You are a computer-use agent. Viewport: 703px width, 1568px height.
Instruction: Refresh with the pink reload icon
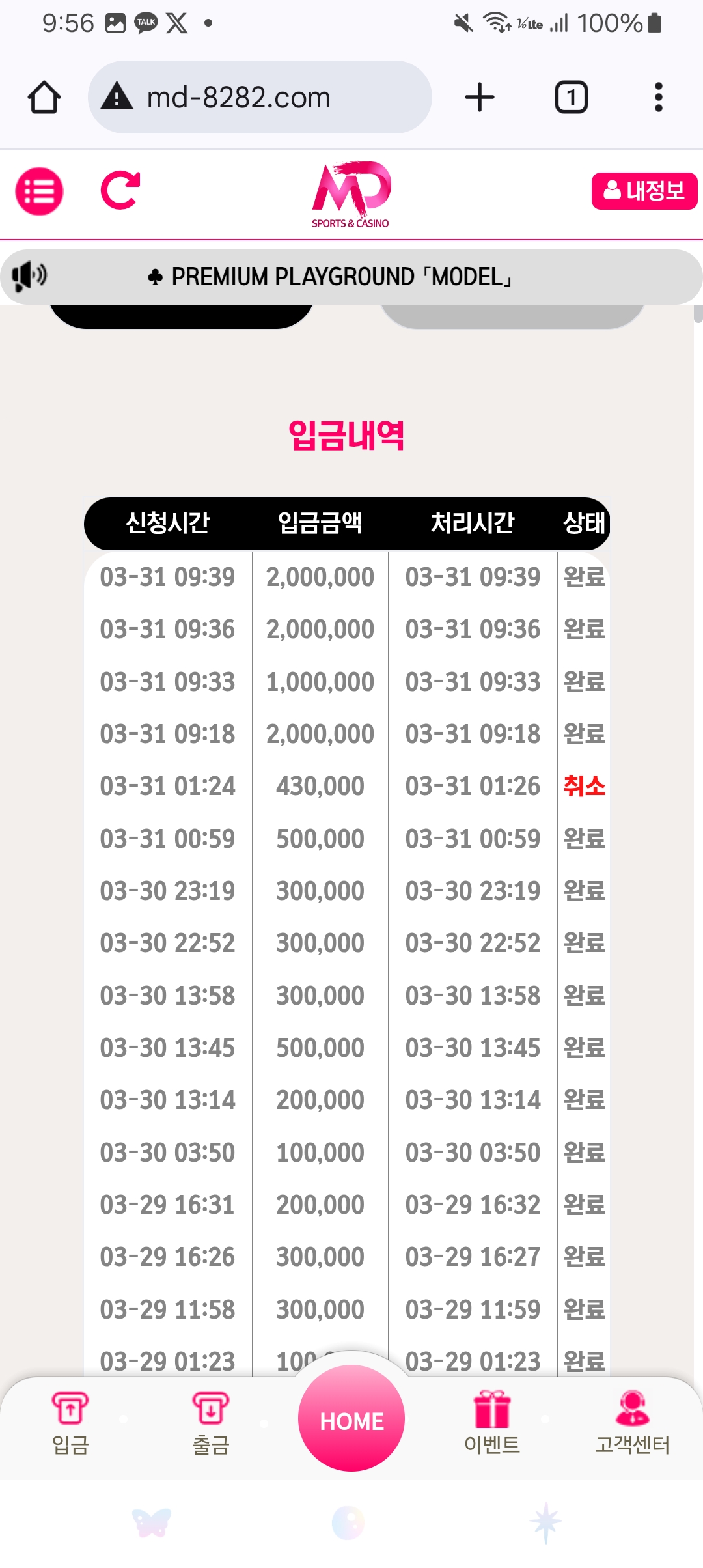pyautogui.click(x=120, y=190)
